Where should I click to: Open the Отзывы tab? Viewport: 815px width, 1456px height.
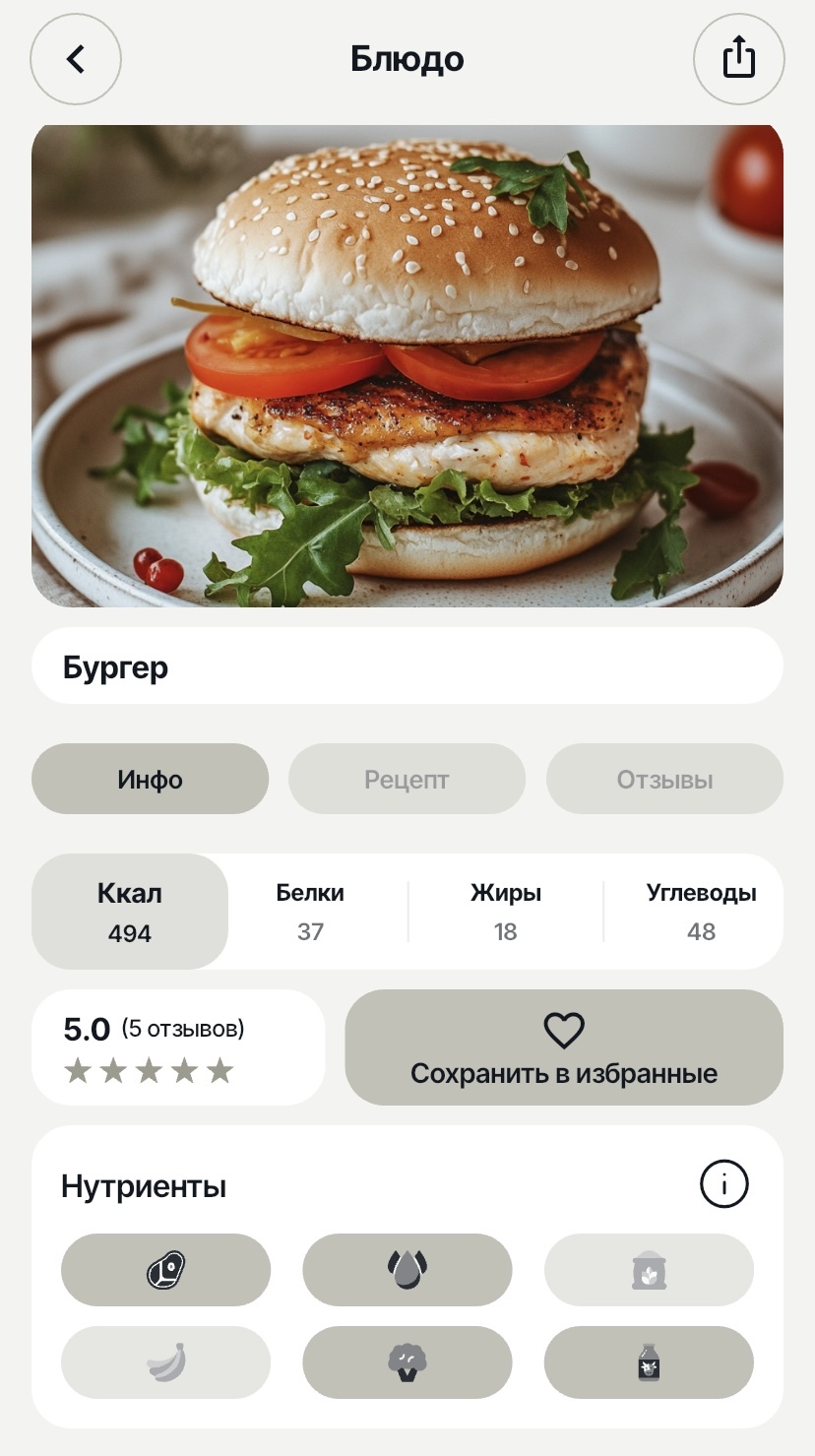664,779
